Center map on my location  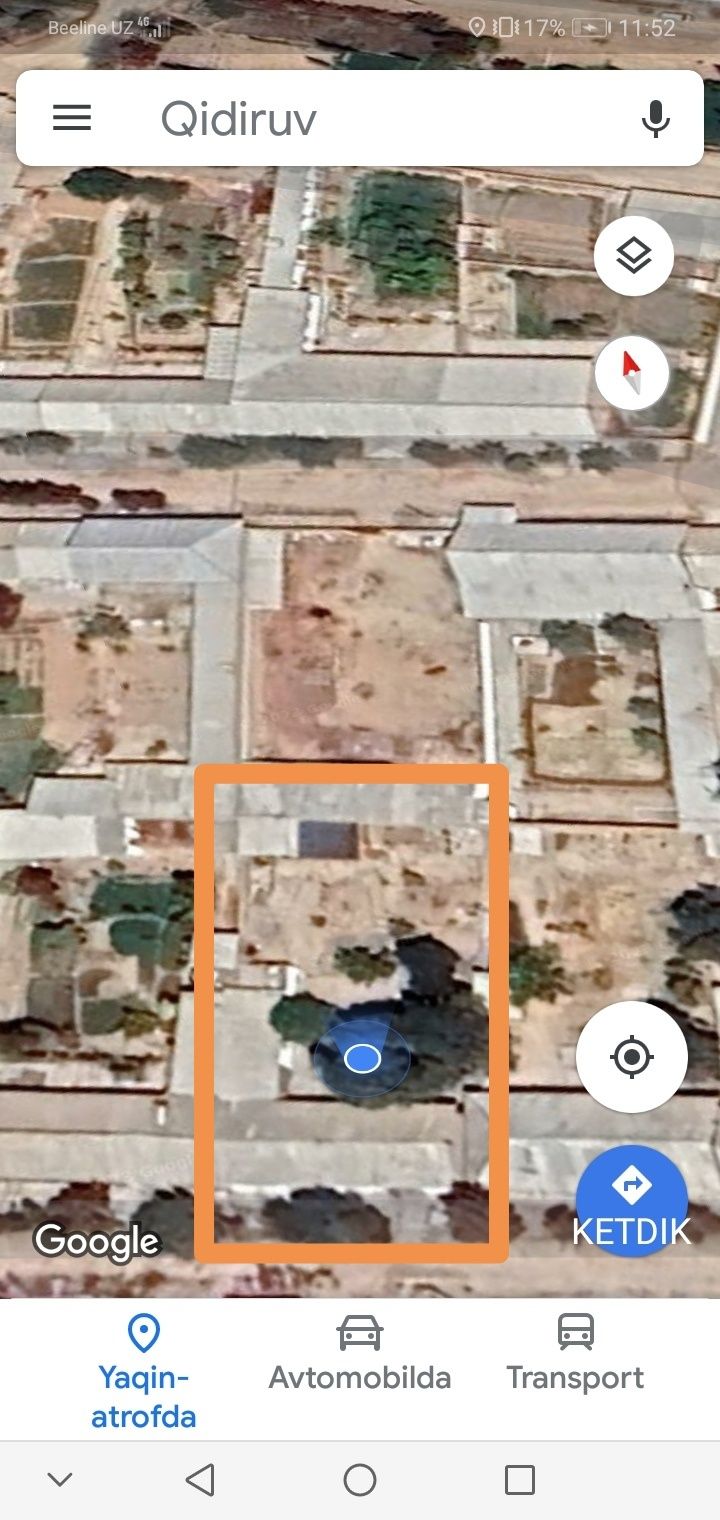[631, 1056]
